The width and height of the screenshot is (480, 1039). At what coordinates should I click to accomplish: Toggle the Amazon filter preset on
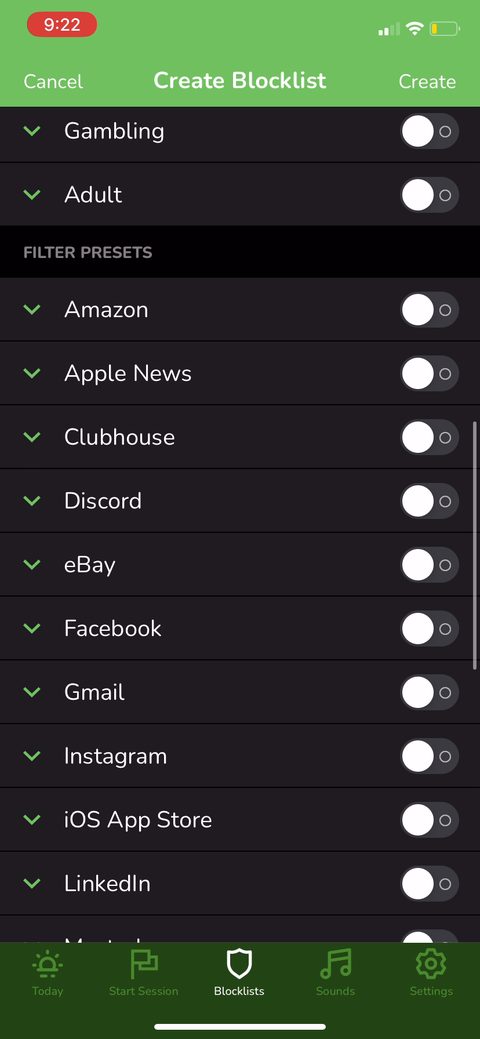pos(430,310)
